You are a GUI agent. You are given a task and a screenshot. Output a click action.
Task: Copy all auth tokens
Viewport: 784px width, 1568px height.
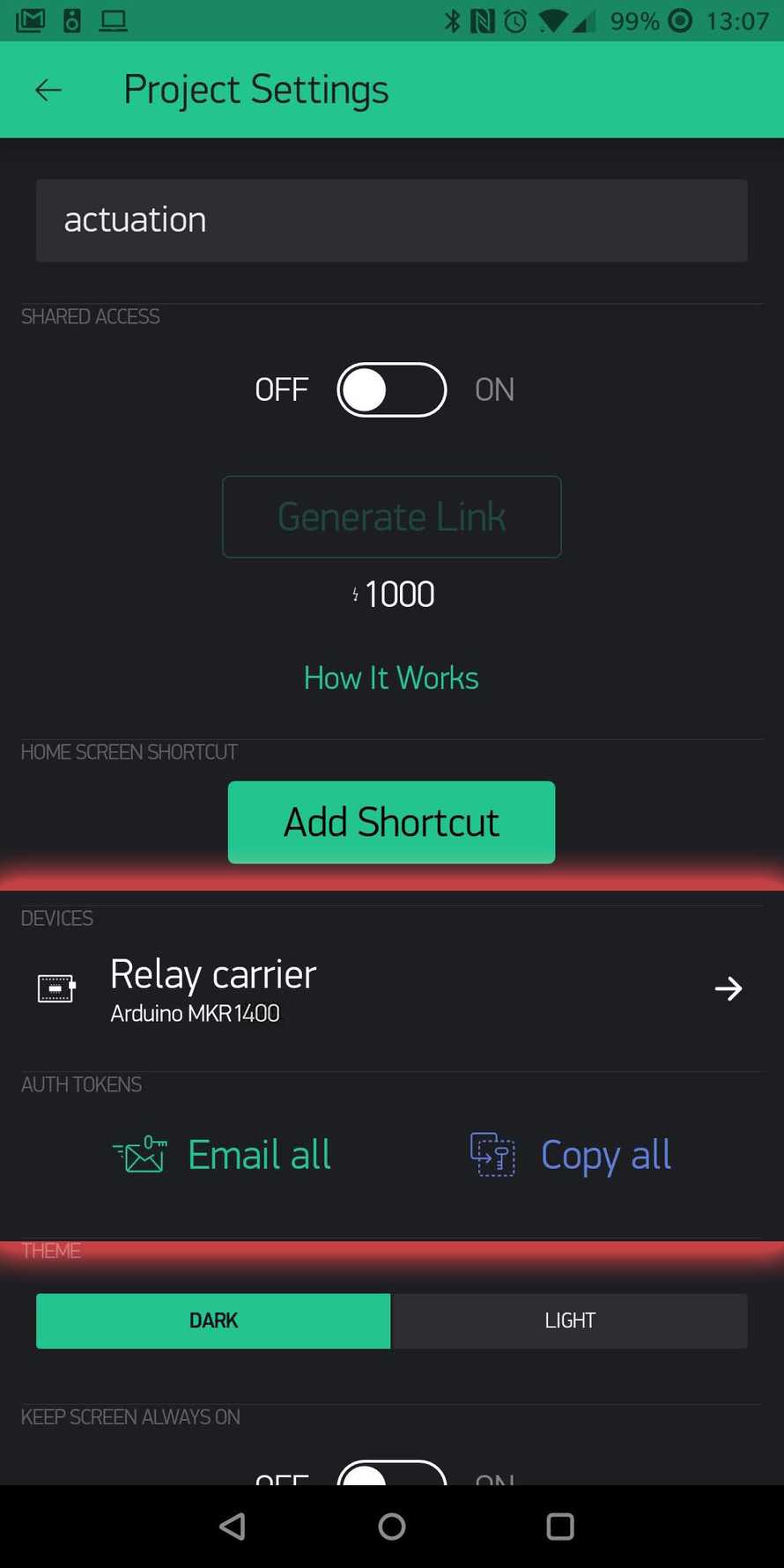coord(573,1155)
